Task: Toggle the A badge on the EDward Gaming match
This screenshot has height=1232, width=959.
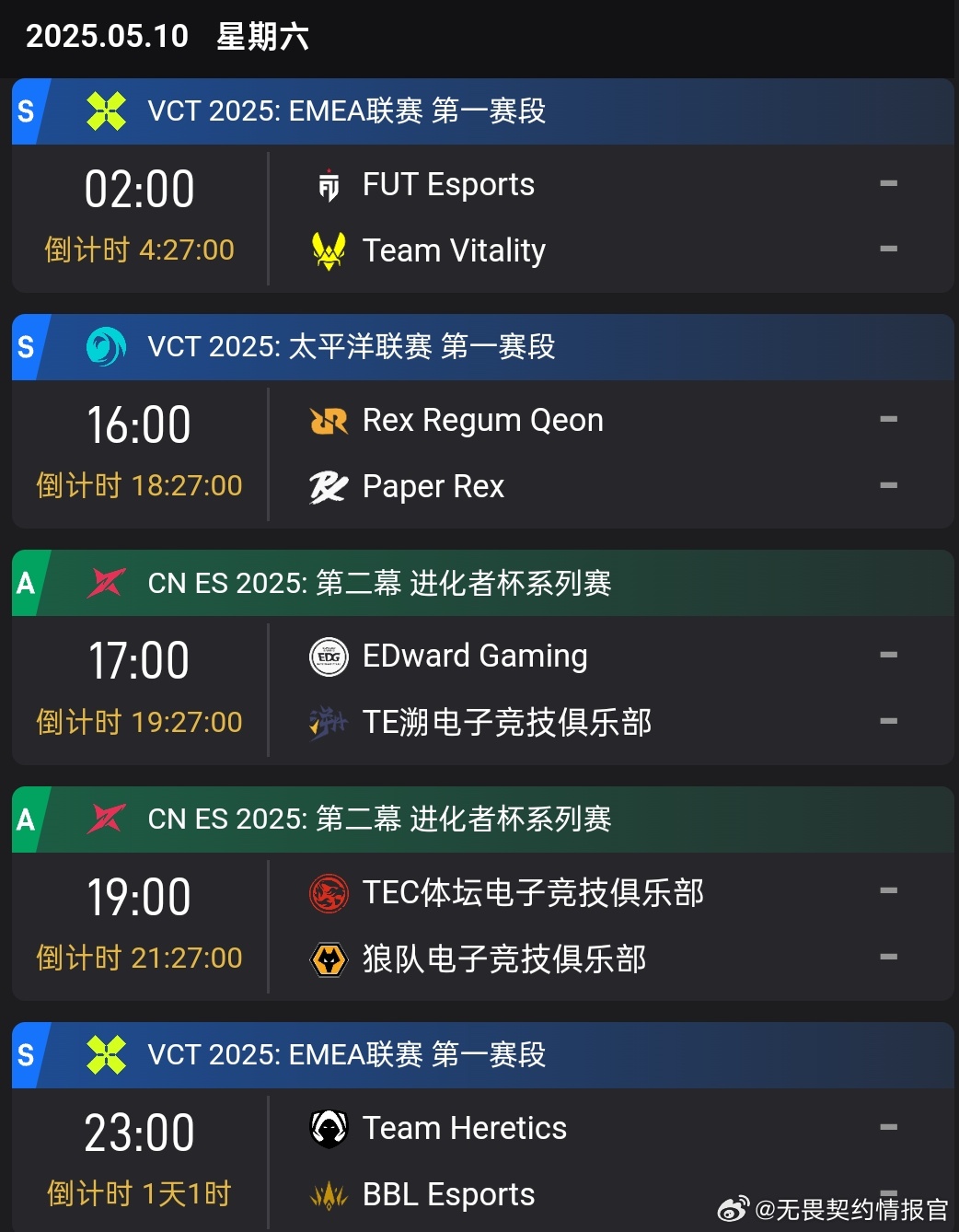Action: (x=25, y=583)
